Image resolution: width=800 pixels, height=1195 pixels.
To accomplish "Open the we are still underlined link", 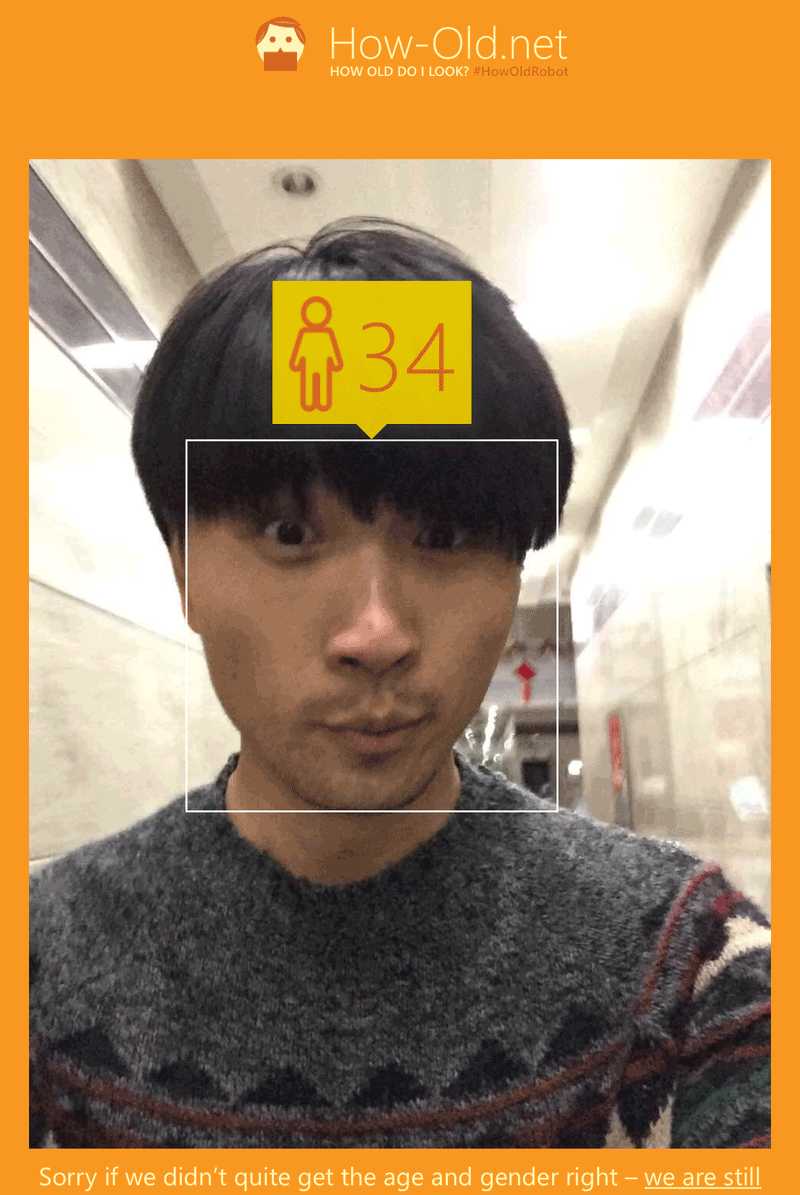I will tap(703, 1177).
